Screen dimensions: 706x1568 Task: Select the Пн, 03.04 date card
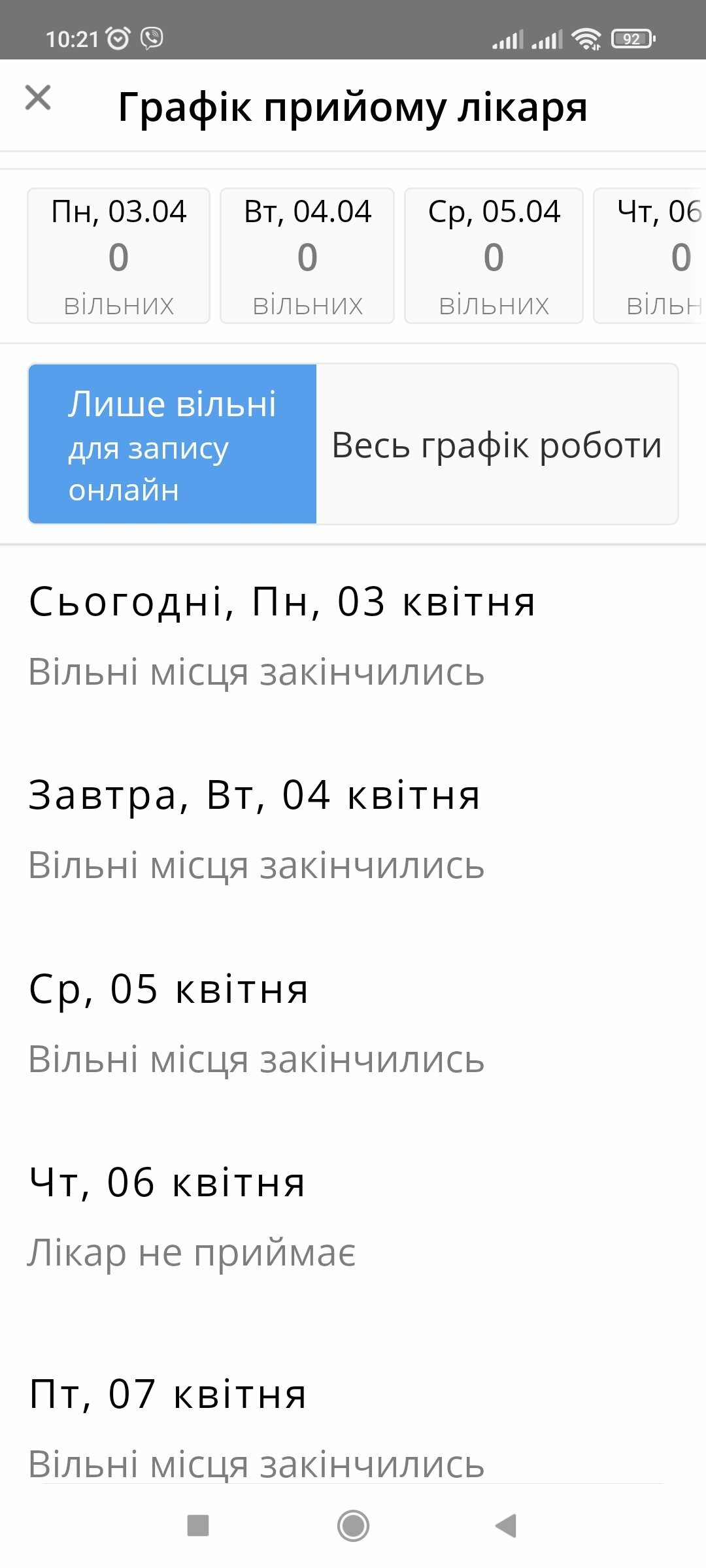[118, 255]
